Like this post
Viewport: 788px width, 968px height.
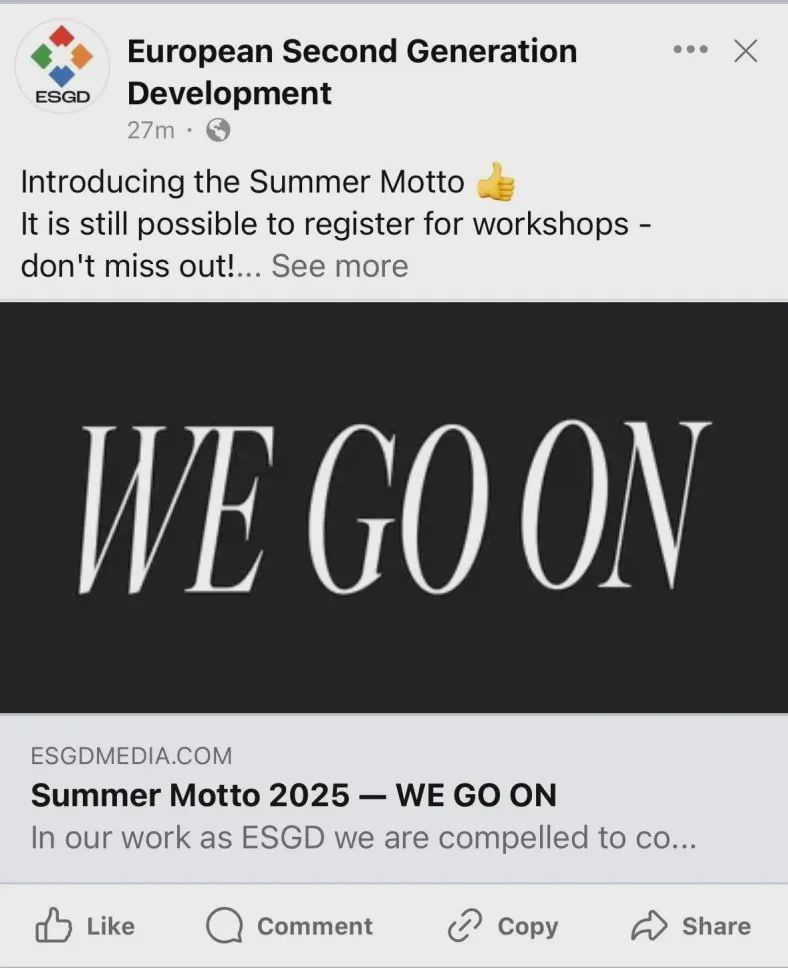tap(85, 926)
